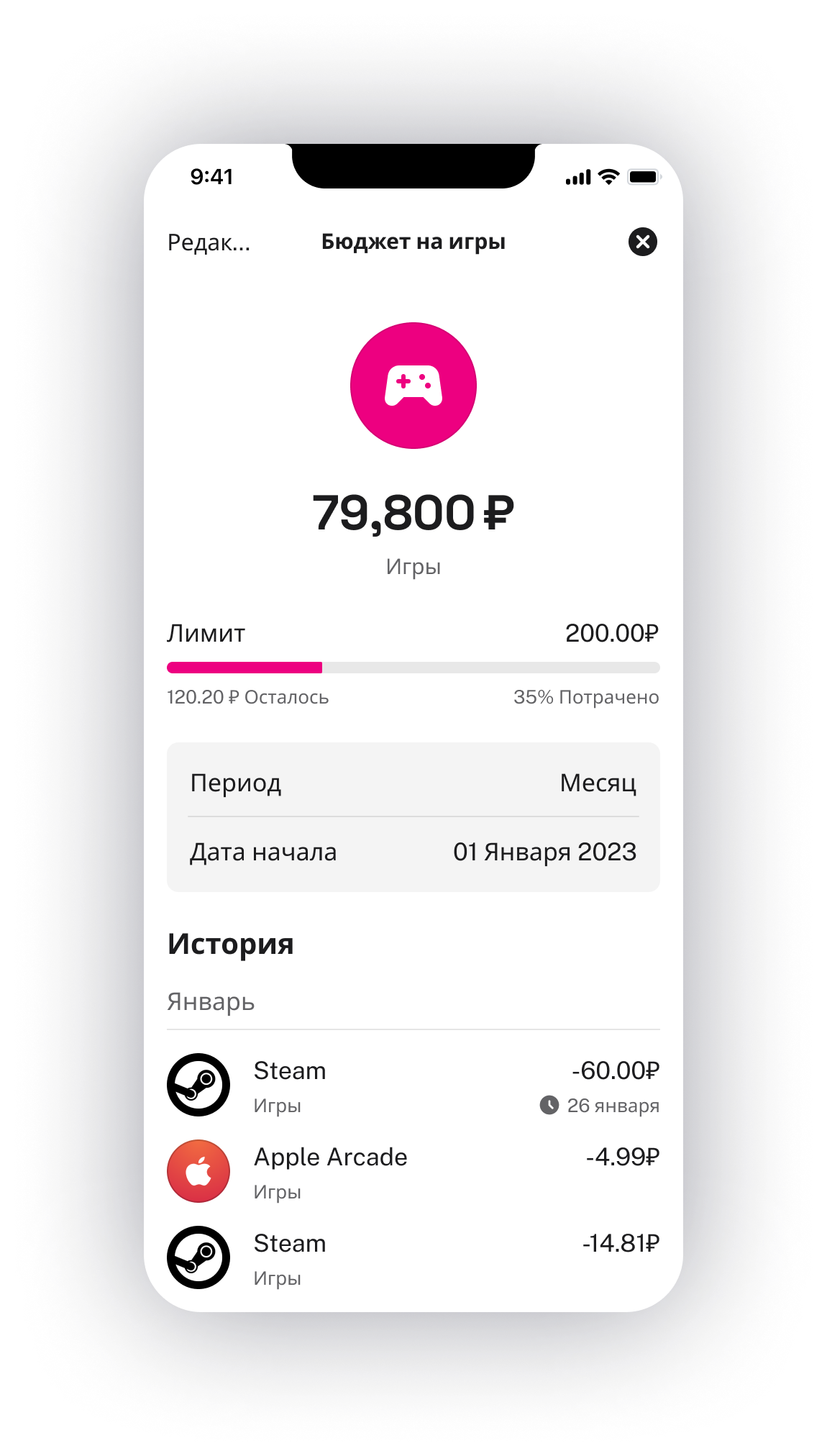Open the Steam transaction for -14.81₽

click(x=413, y=1258)
